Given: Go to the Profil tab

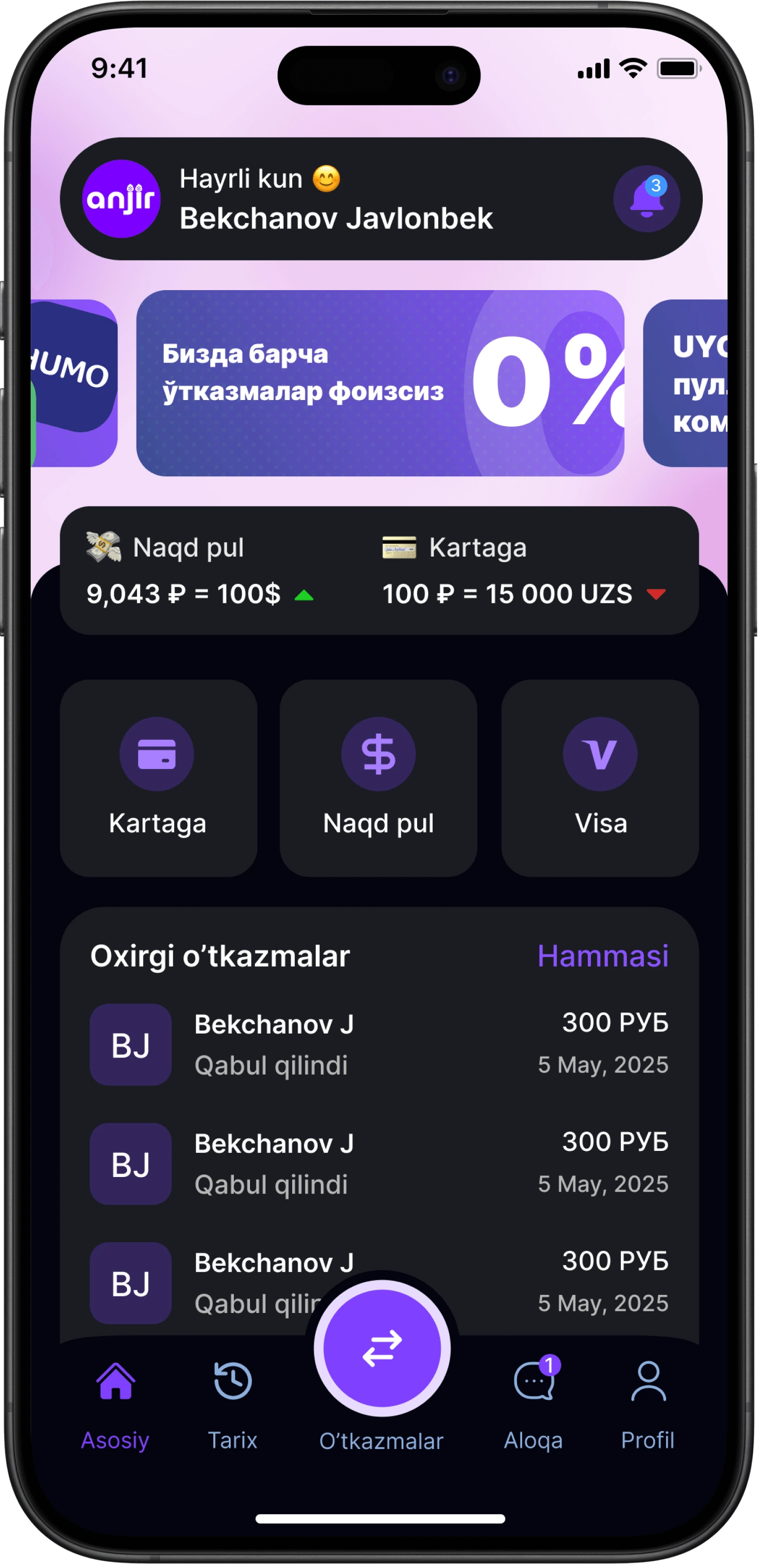Looking at the screenshot, I should (x=648, y=1406).
